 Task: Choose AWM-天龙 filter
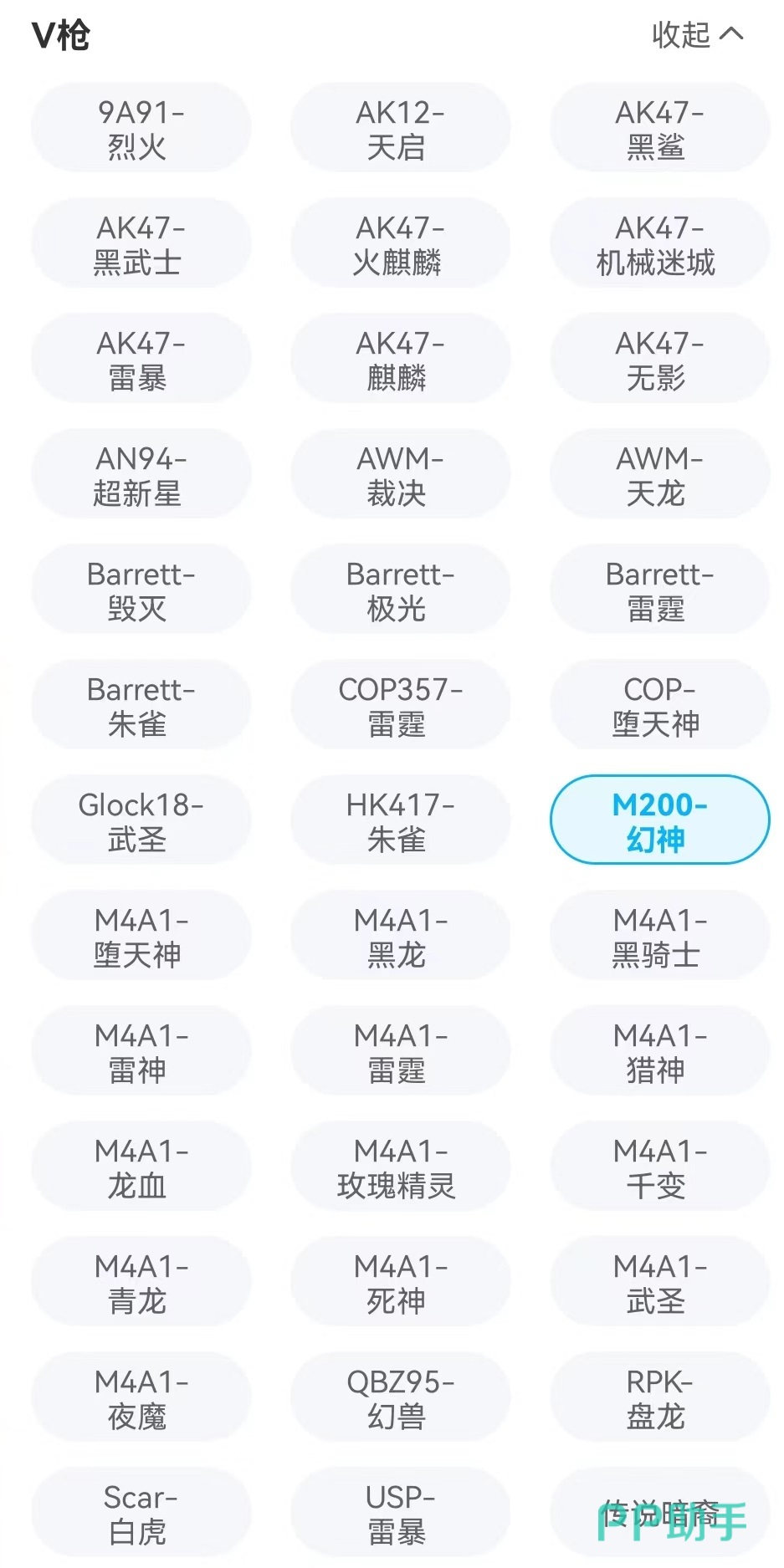click(x=659, y=475)
